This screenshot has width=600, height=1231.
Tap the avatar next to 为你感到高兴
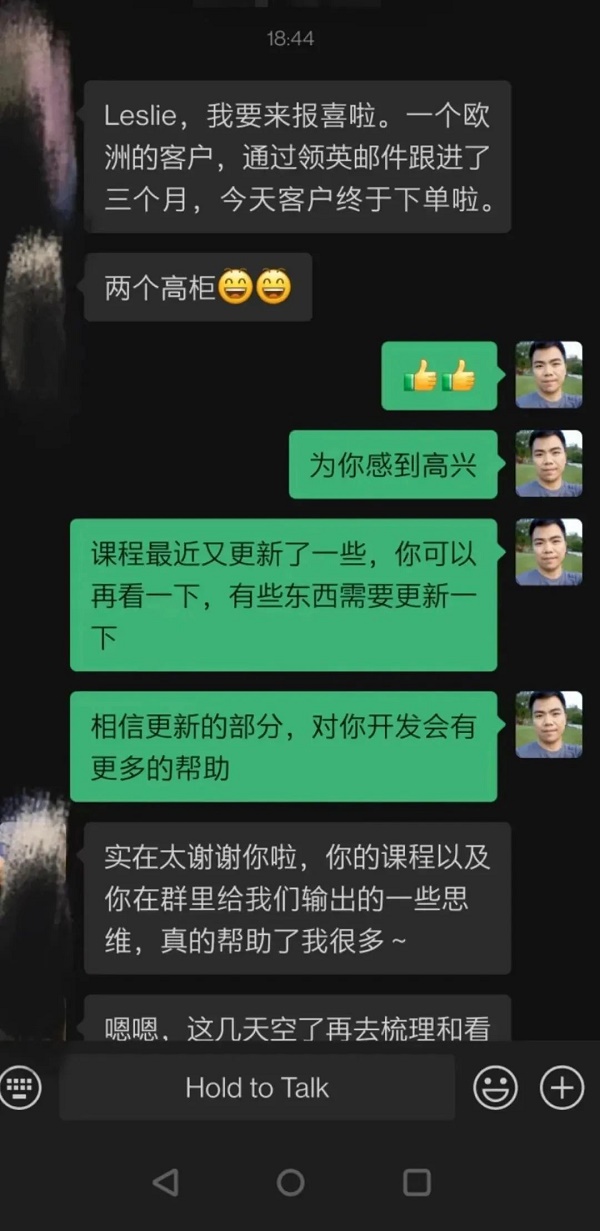click(x=548, y=464)
